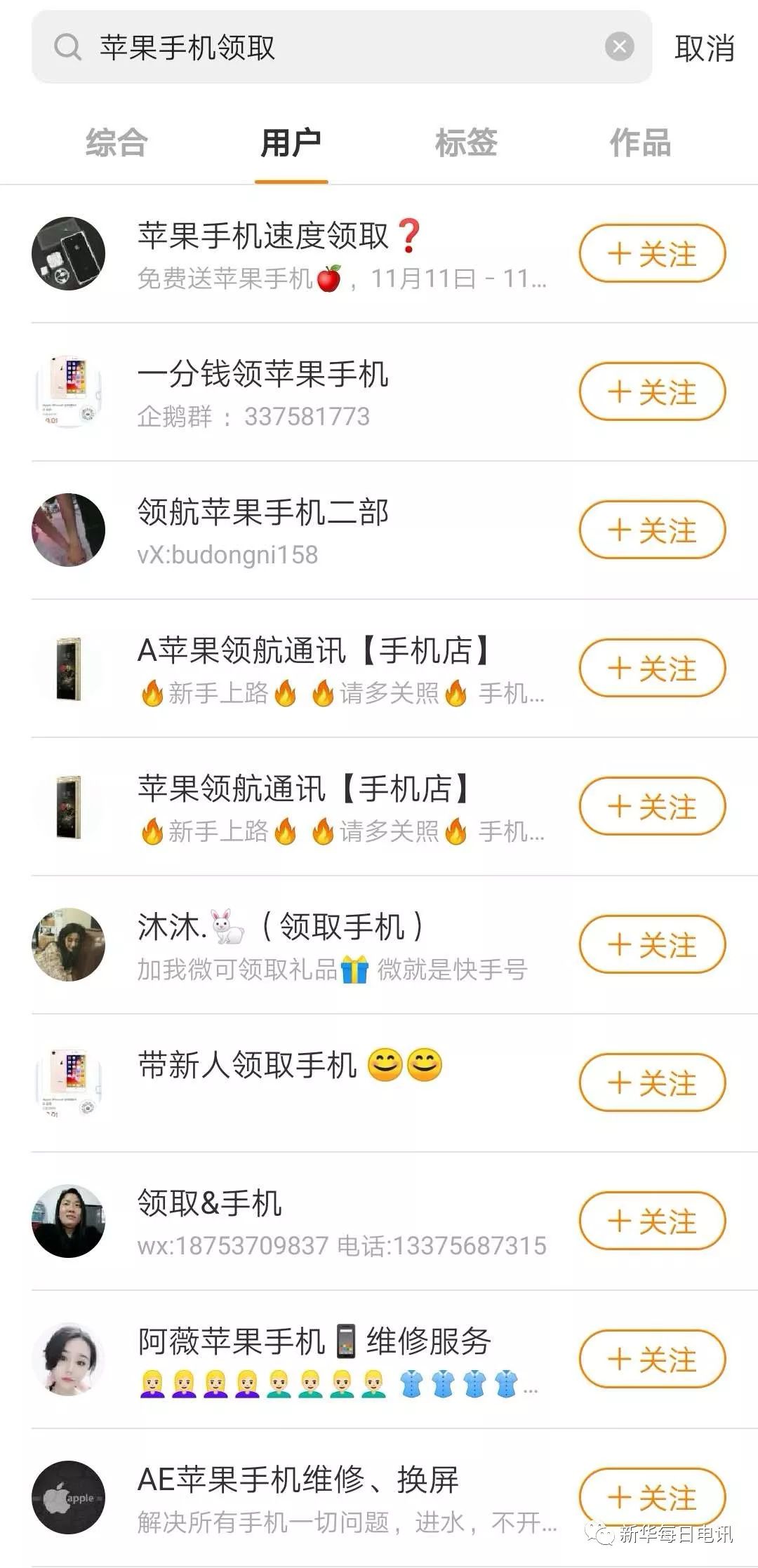Follow 一分钱领苹果手机
The width and height of the screenshot is (758, 1568).
[x=652, y=391]
